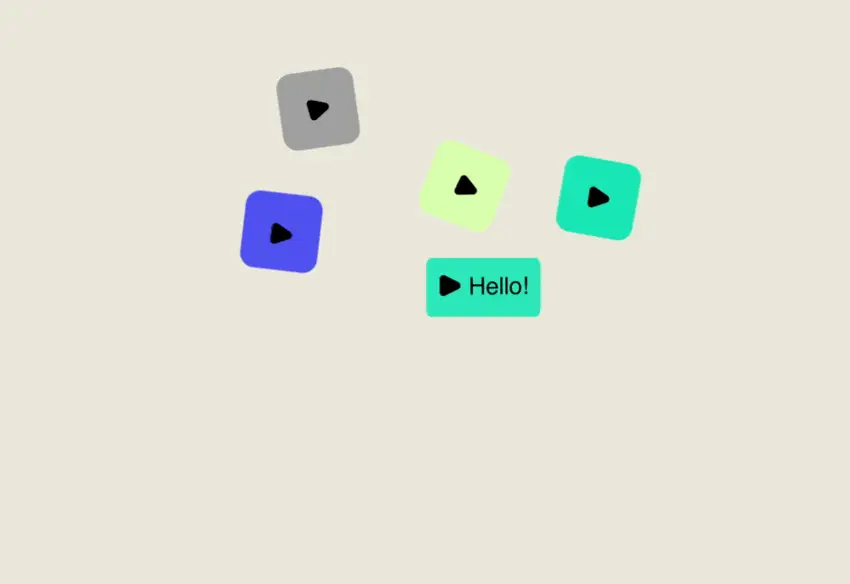Tap the gray play button
Viewport: 850px width, 584px height.
318,109
